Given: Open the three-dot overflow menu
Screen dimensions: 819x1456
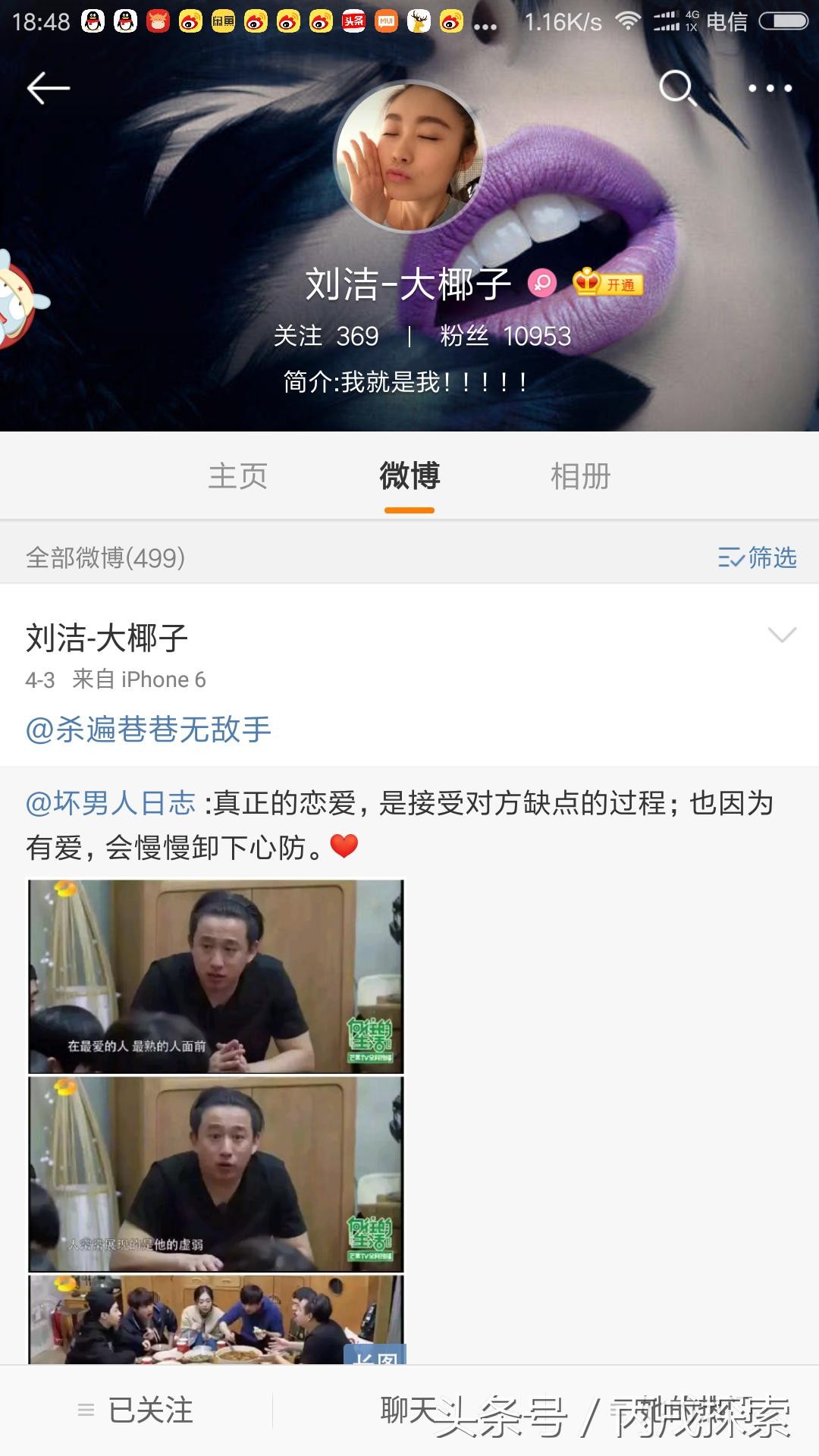Looking at the screenshot, I should click(x=770, y=89).
